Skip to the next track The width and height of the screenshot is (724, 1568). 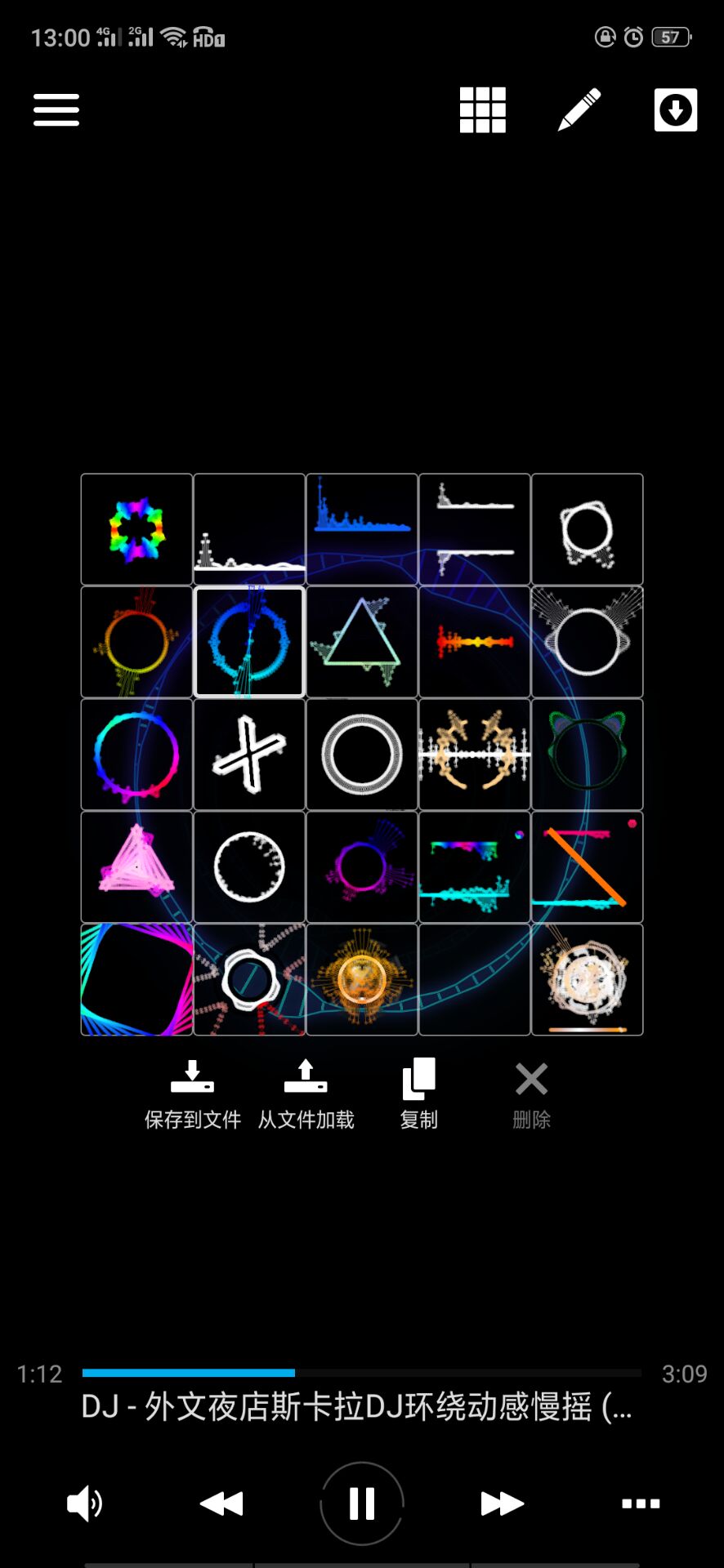501,1503
